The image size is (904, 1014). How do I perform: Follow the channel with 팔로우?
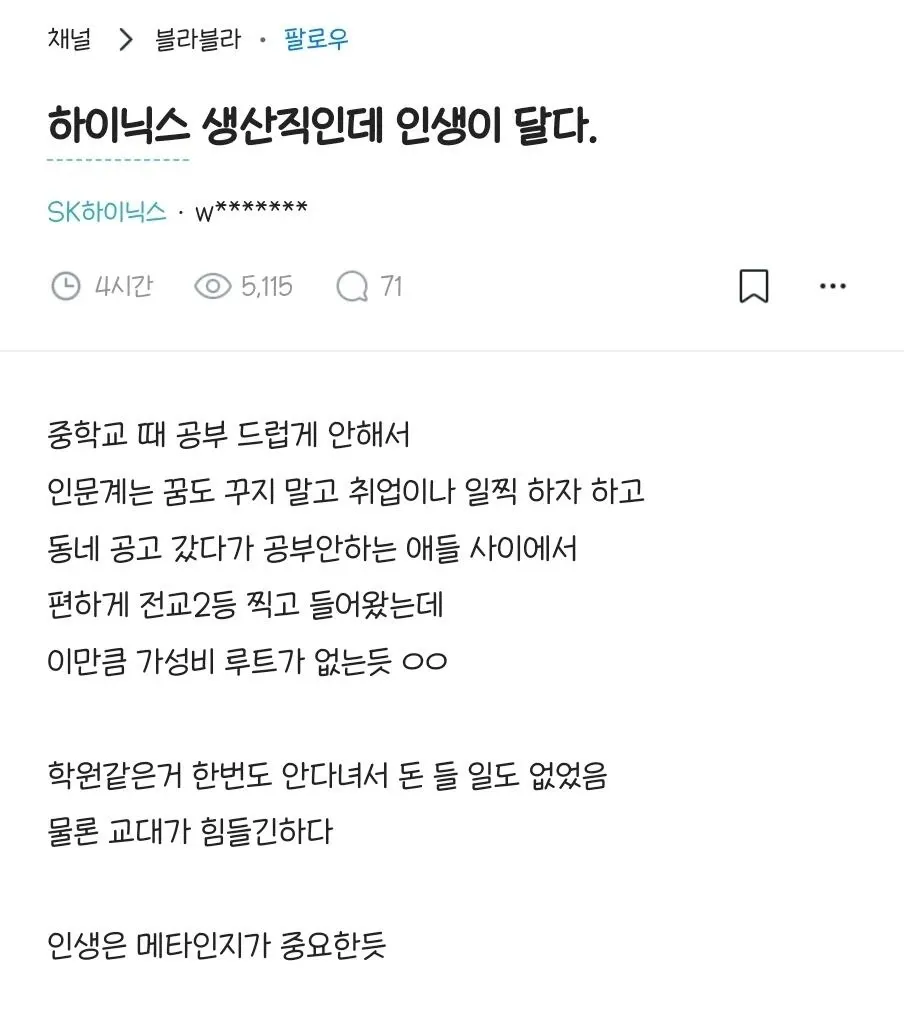pyautogui.click(x=316, y=40)
